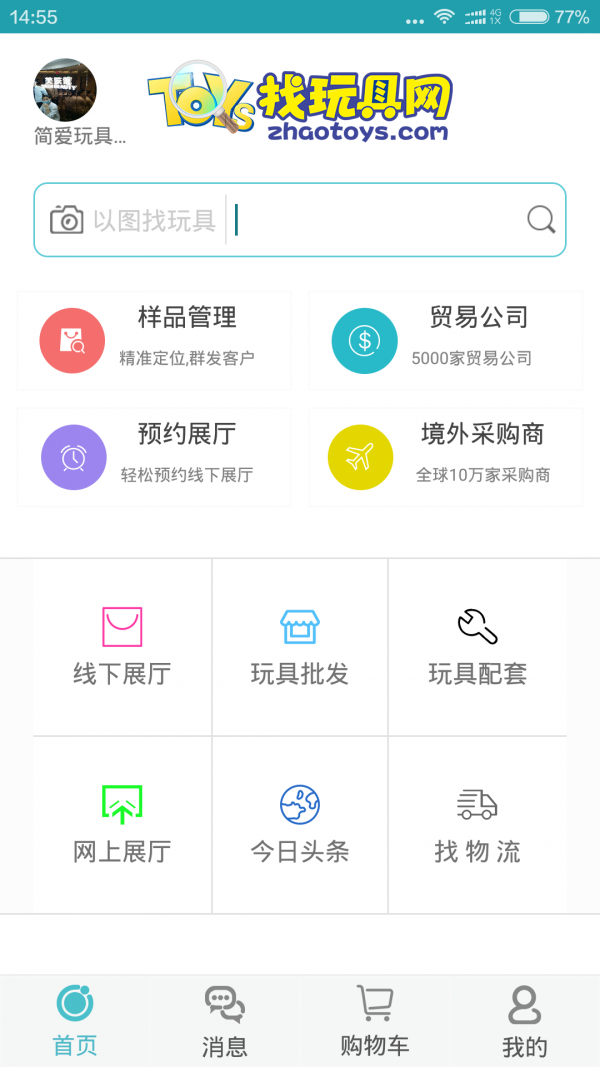The image size is (600, 1067).
Task: Tap the camera icon for 以图找玩具
Action: coord(66,219)
